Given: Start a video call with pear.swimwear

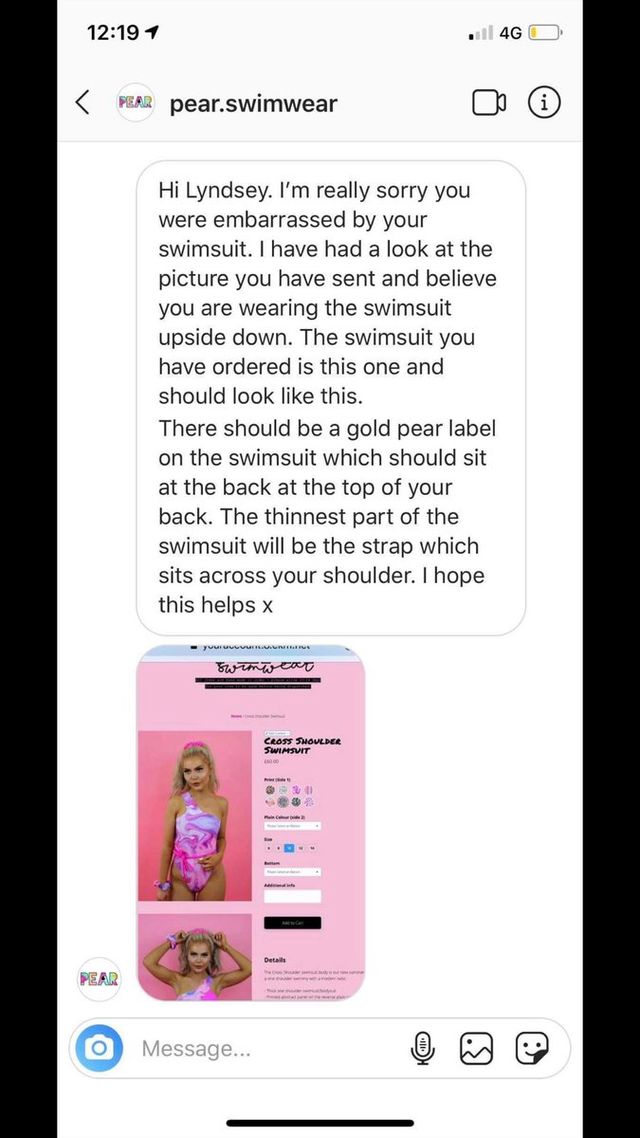Looking at the screenshot, I should (488, 102).
